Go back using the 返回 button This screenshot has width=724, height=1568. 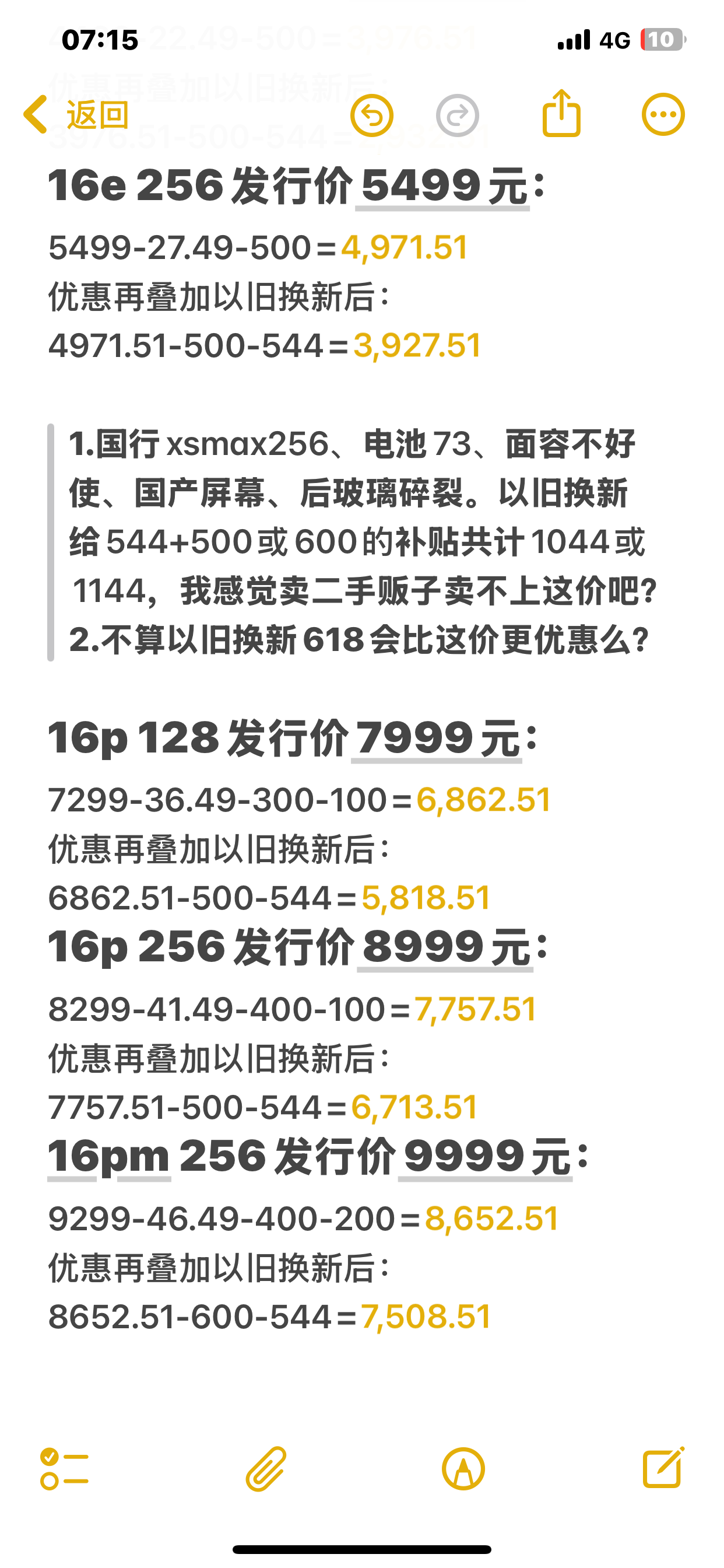[76, 114]
